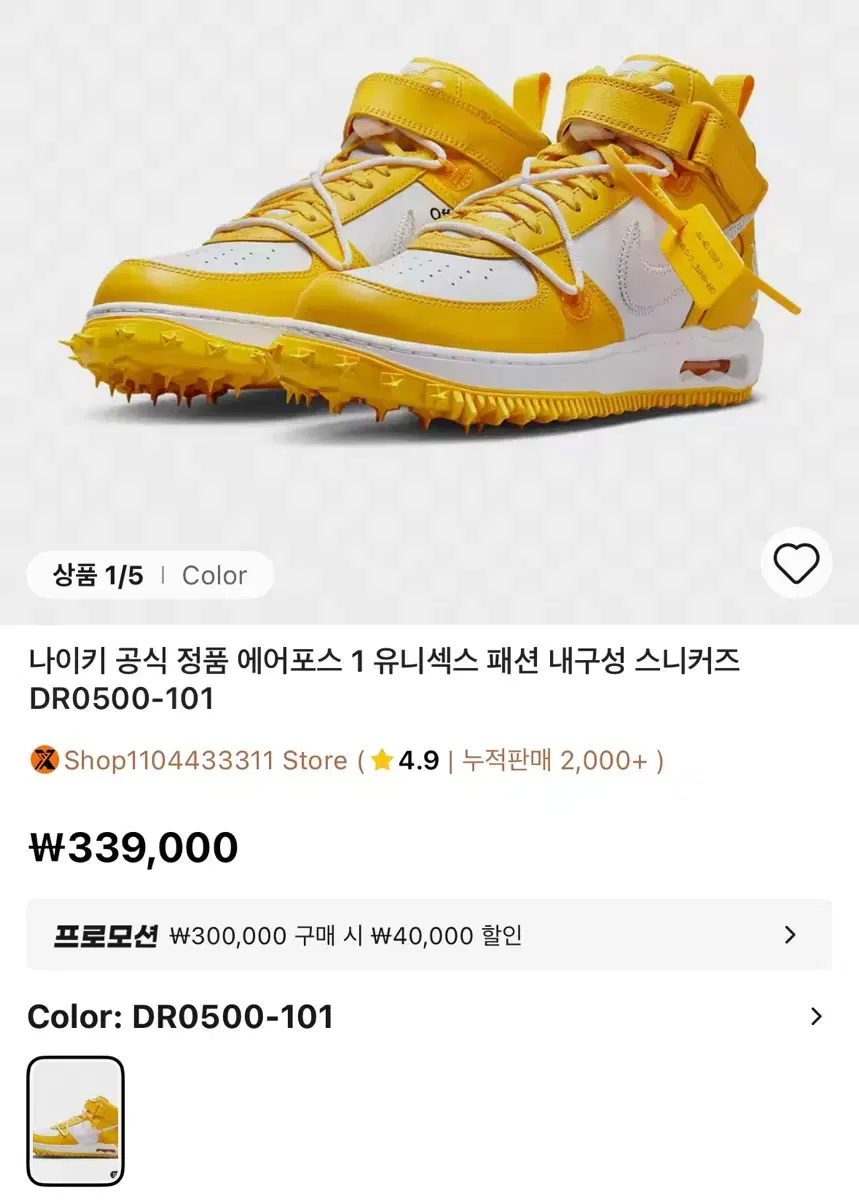Toggle the heart wishlist icon
859x1200 pixels.
795,565
